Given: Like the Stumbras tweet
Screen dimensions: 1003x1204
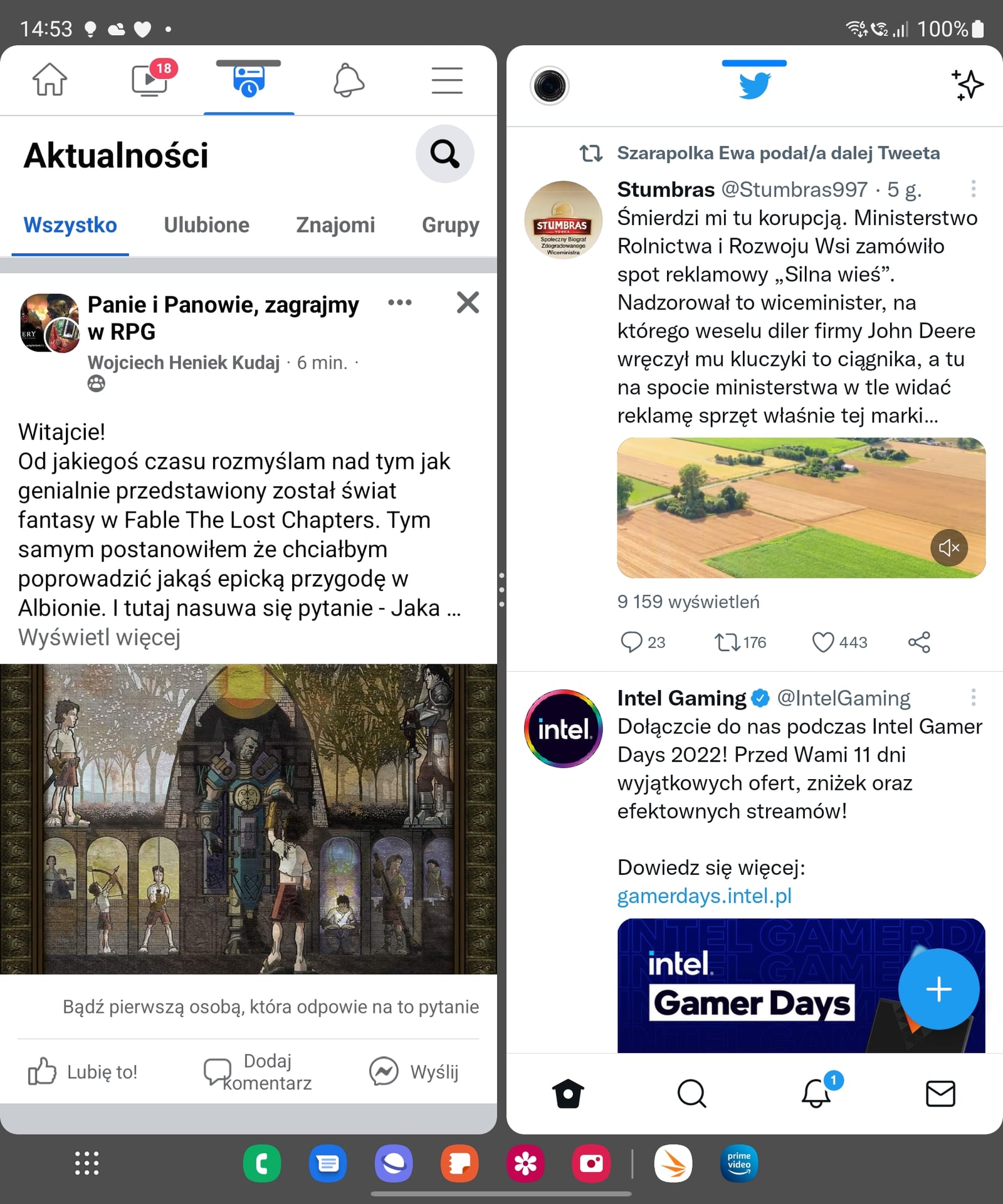Looking at the screenshot, I should pos(823,642).
